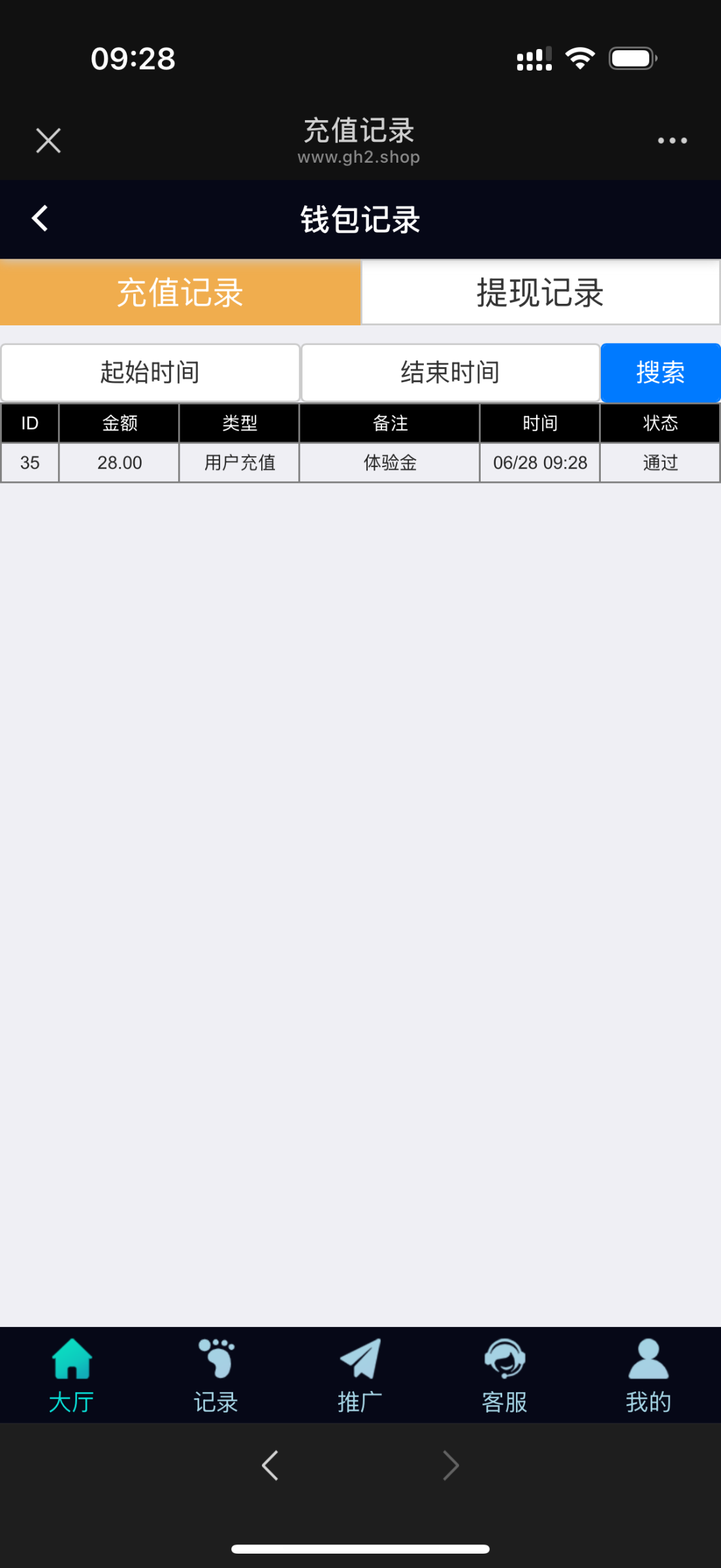The width and height of the screenshot is (721, 1568).
Task: Tap the blue 搜索 button
Action: tap(660, 372)
